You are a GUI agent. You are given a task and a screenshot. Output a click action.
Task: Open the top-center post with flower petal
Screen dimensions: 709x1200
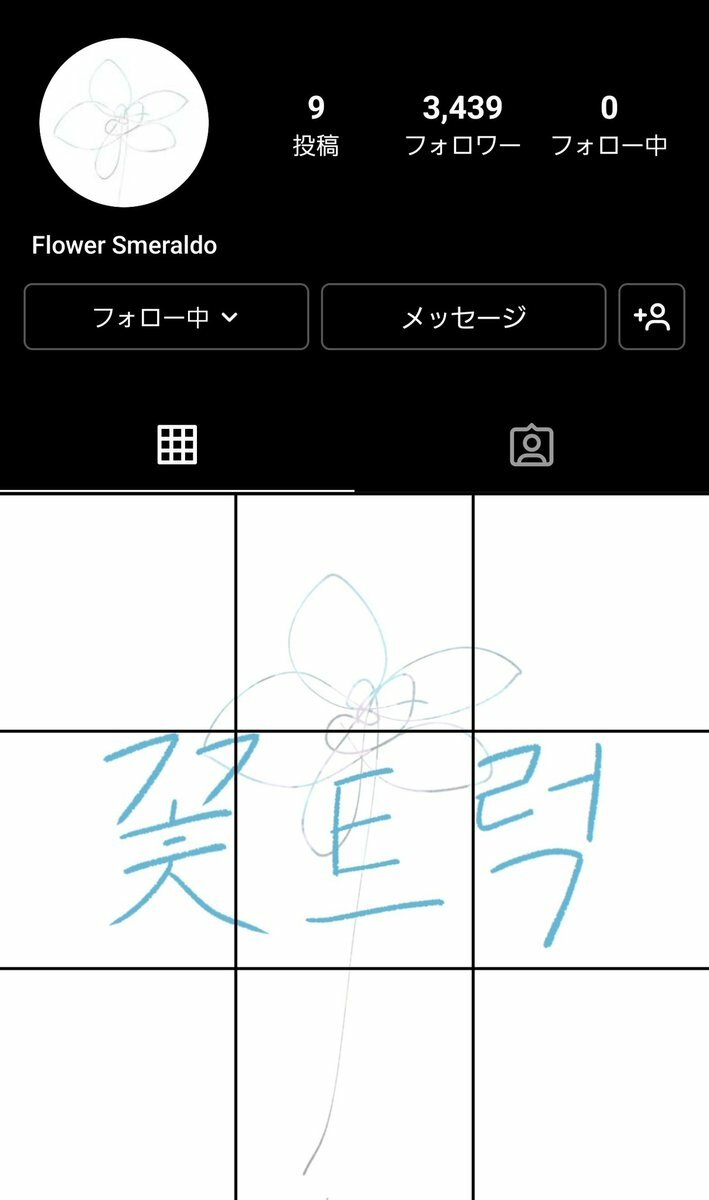point(354,613)
